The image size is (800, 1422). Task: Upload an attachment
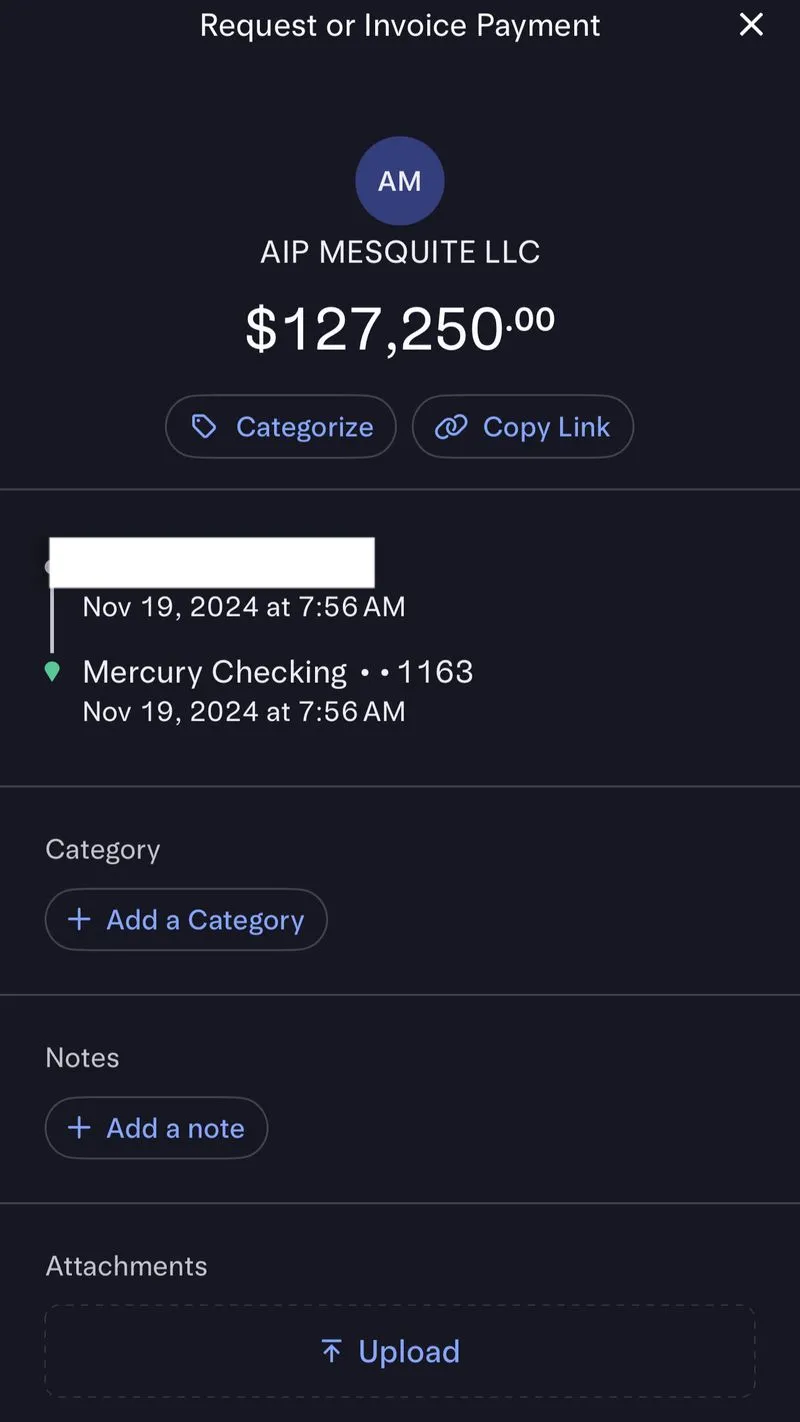400,1351
